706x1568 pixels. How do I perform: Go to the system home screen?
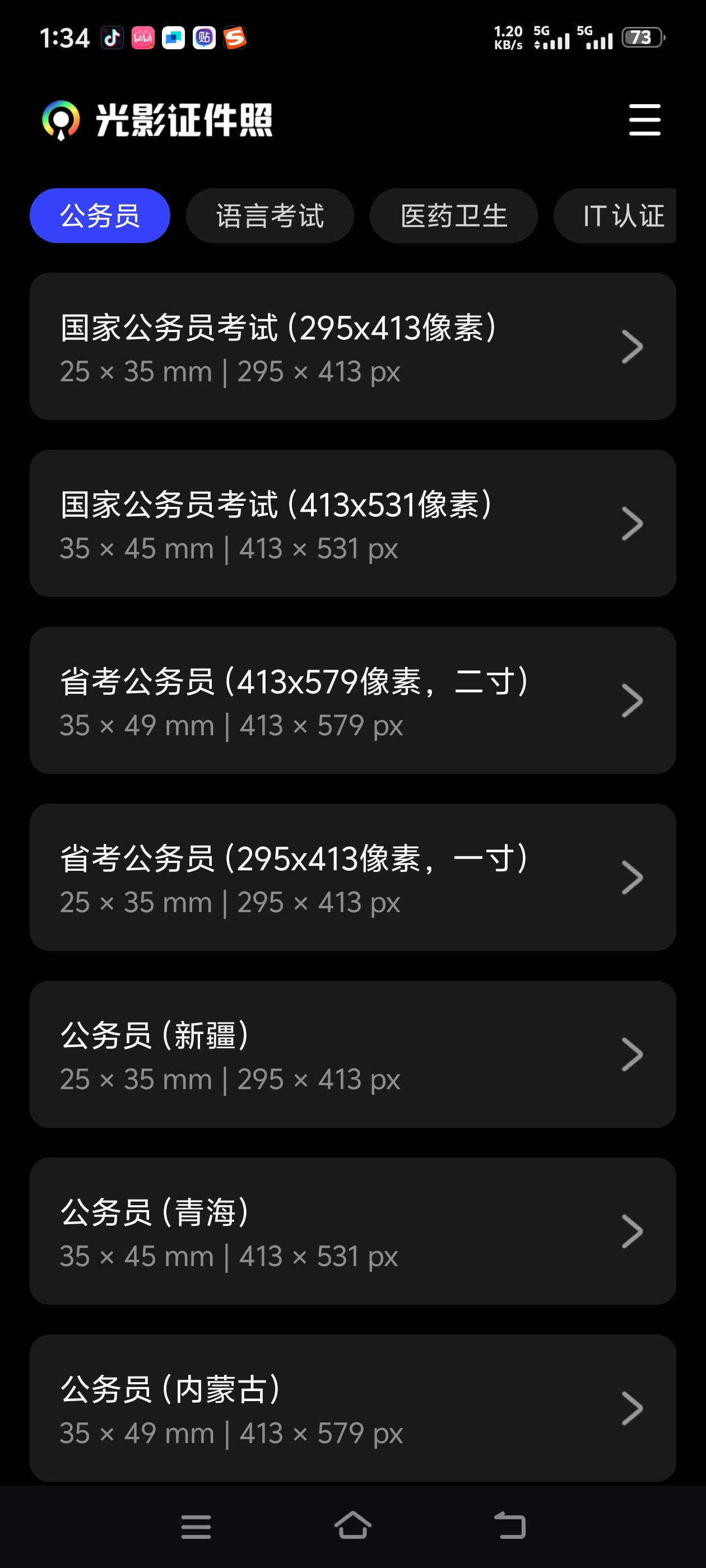[x=352, y=1525]
